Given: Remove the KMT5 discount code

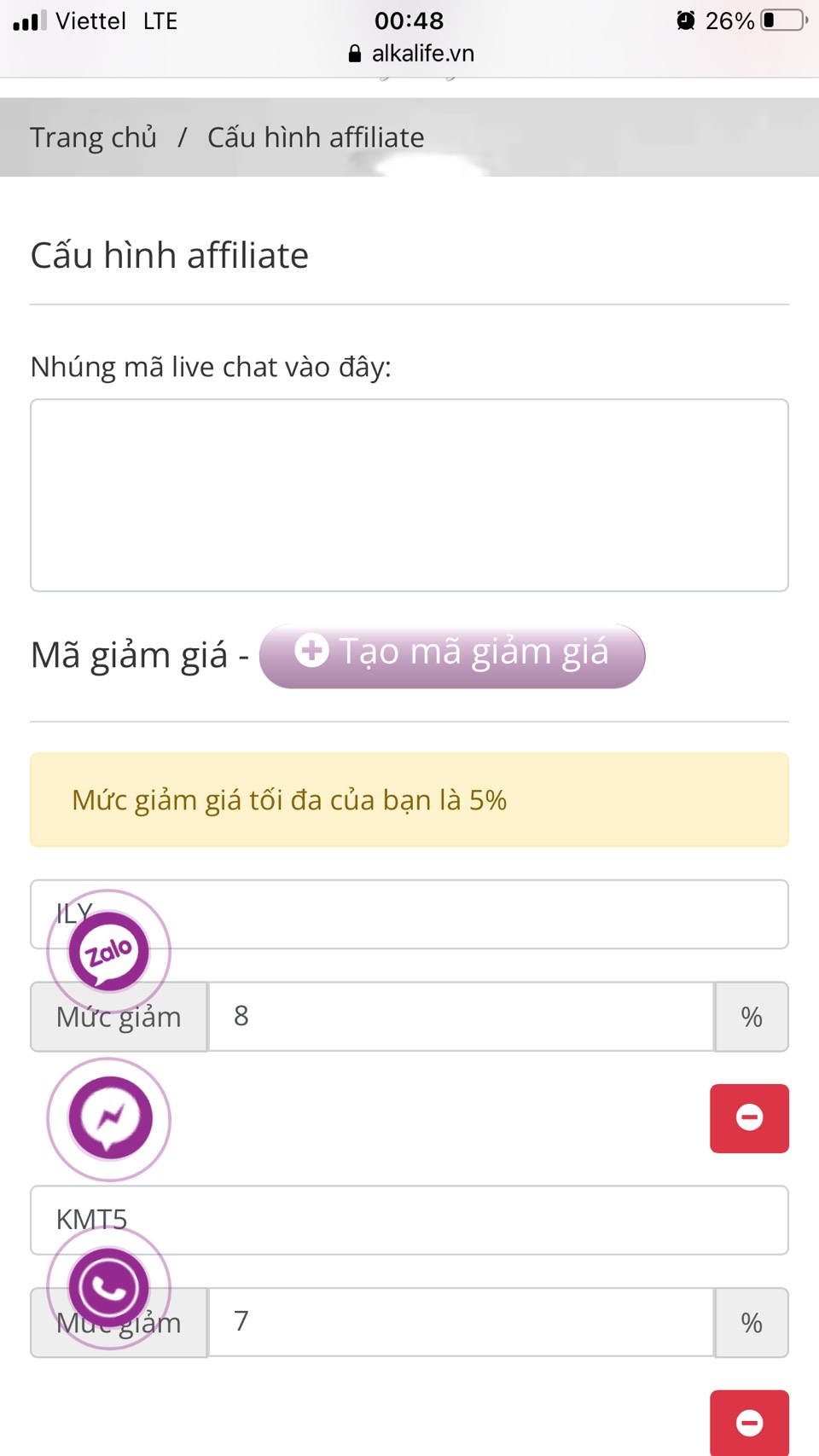Looking at the screenshot, I should click(749, 1423).
